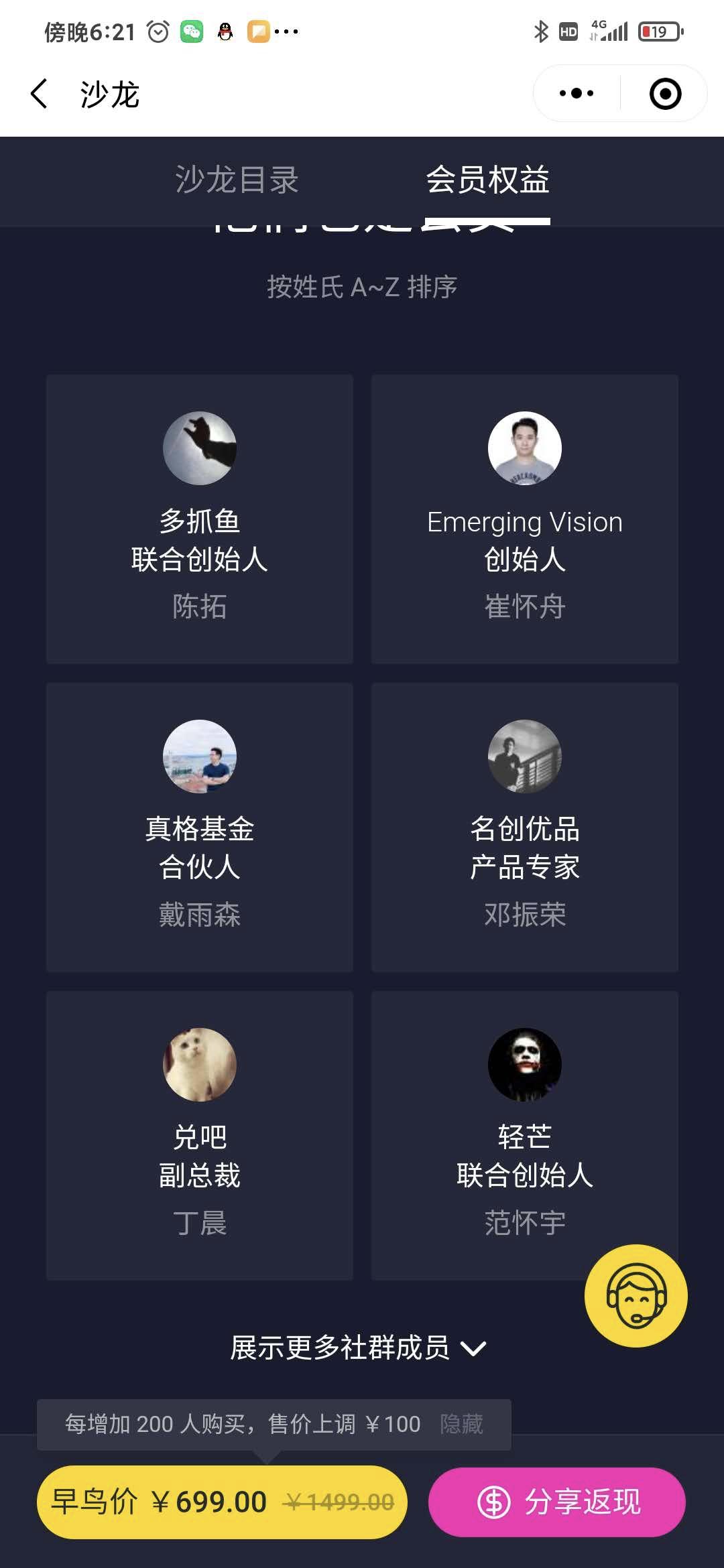Hide the price increase tip

461,1424
